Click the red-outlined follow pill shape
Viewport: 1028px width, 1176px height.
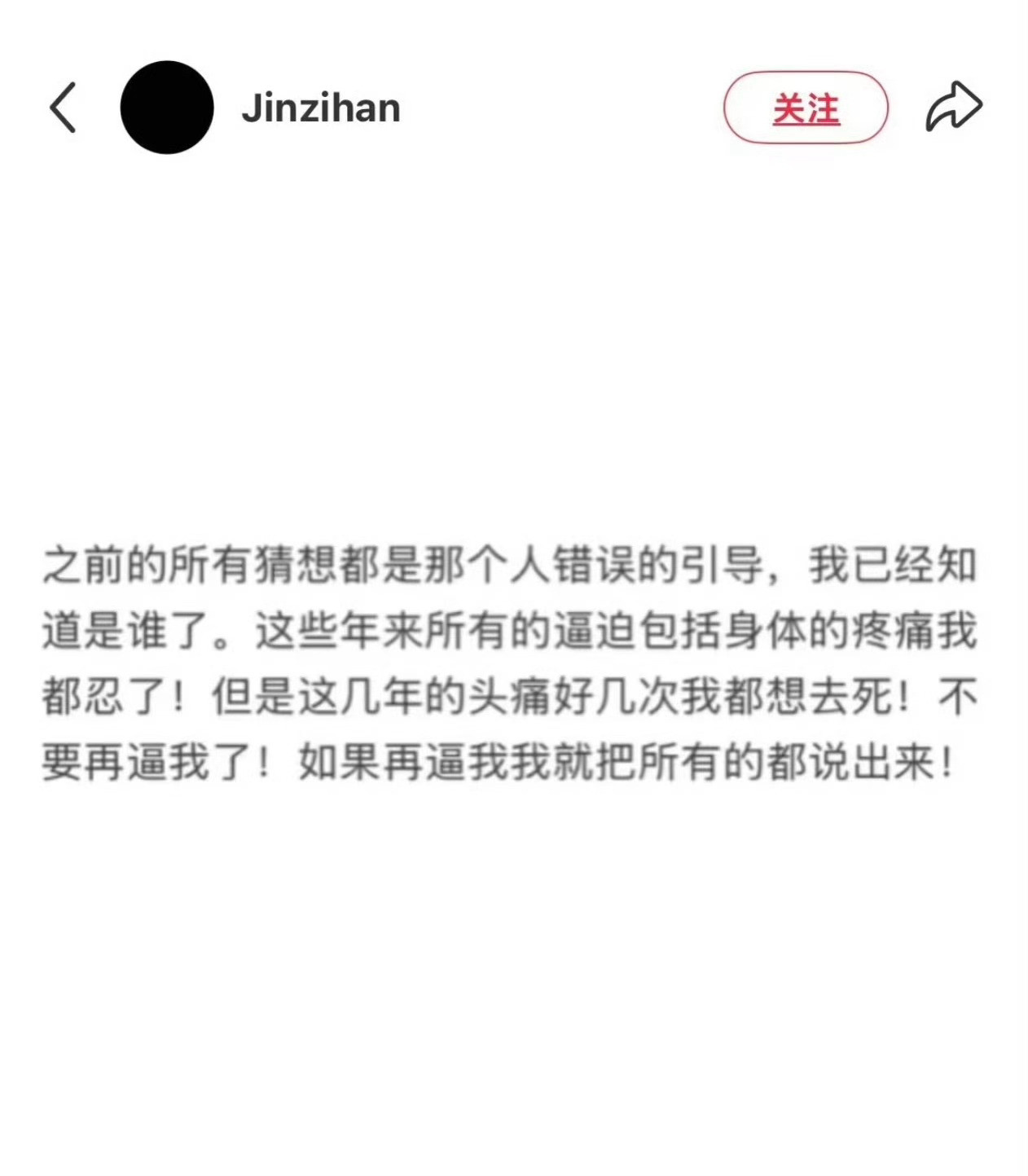(806, 107)
